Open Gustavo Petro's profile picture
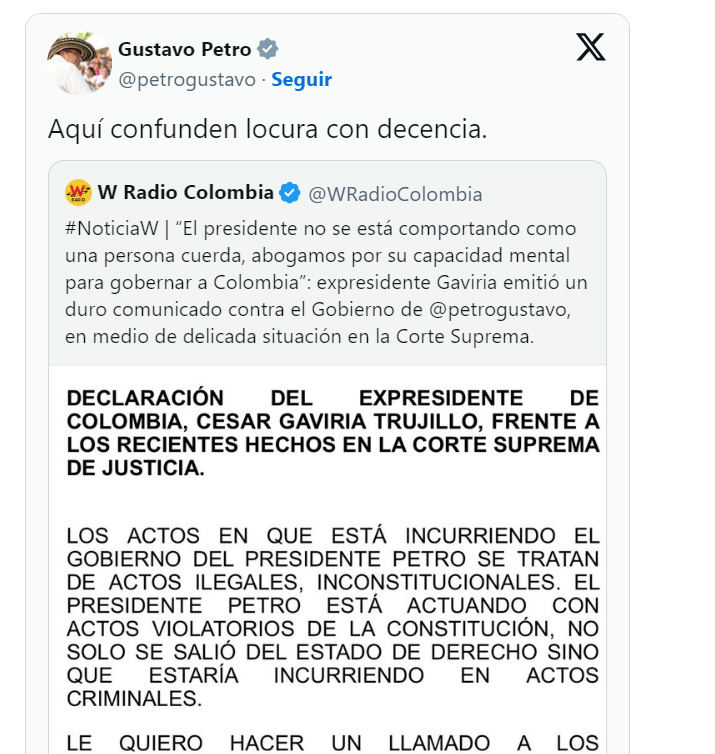Viewport: 715px width, 754px height. [79, 63]
